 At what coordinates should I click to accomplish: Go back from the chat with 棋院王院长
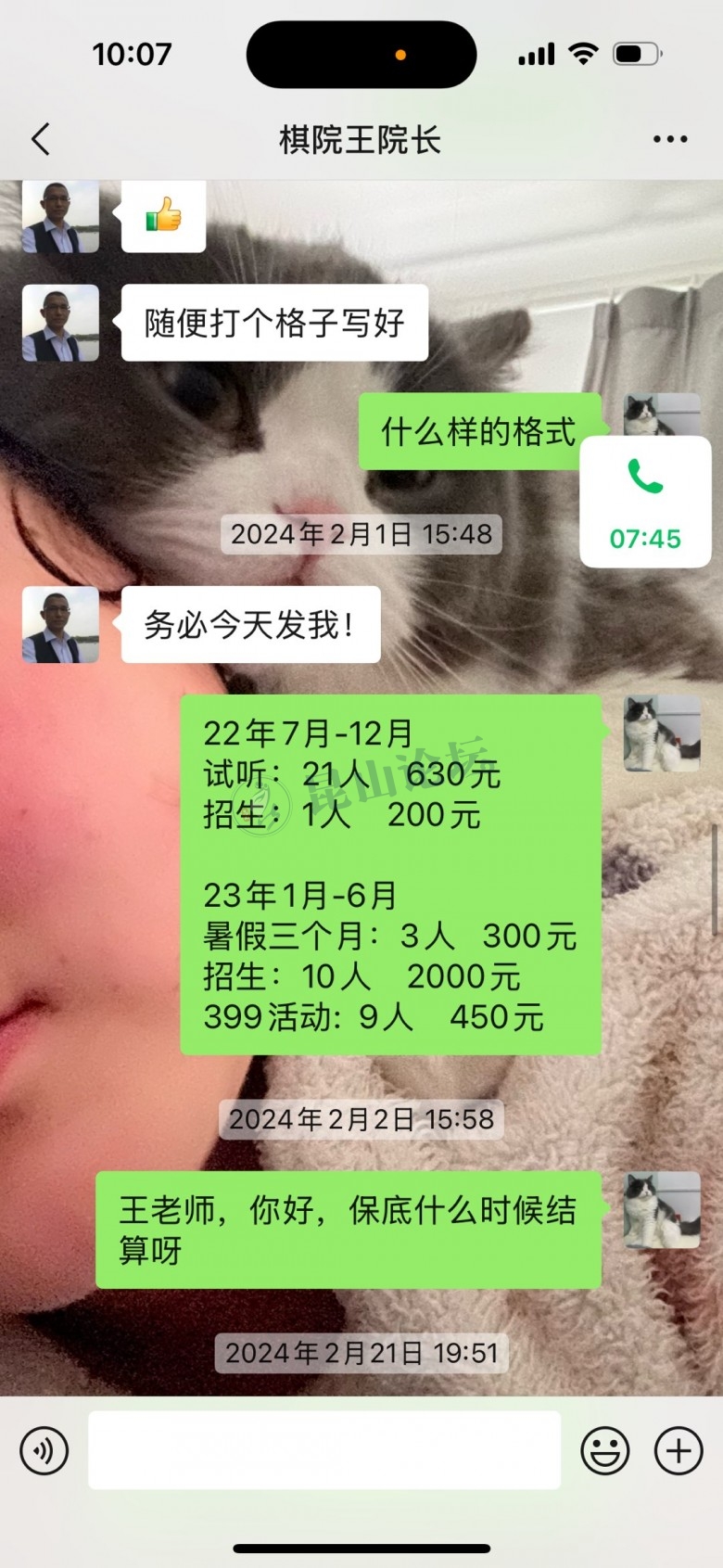click(x=41, y=140)
